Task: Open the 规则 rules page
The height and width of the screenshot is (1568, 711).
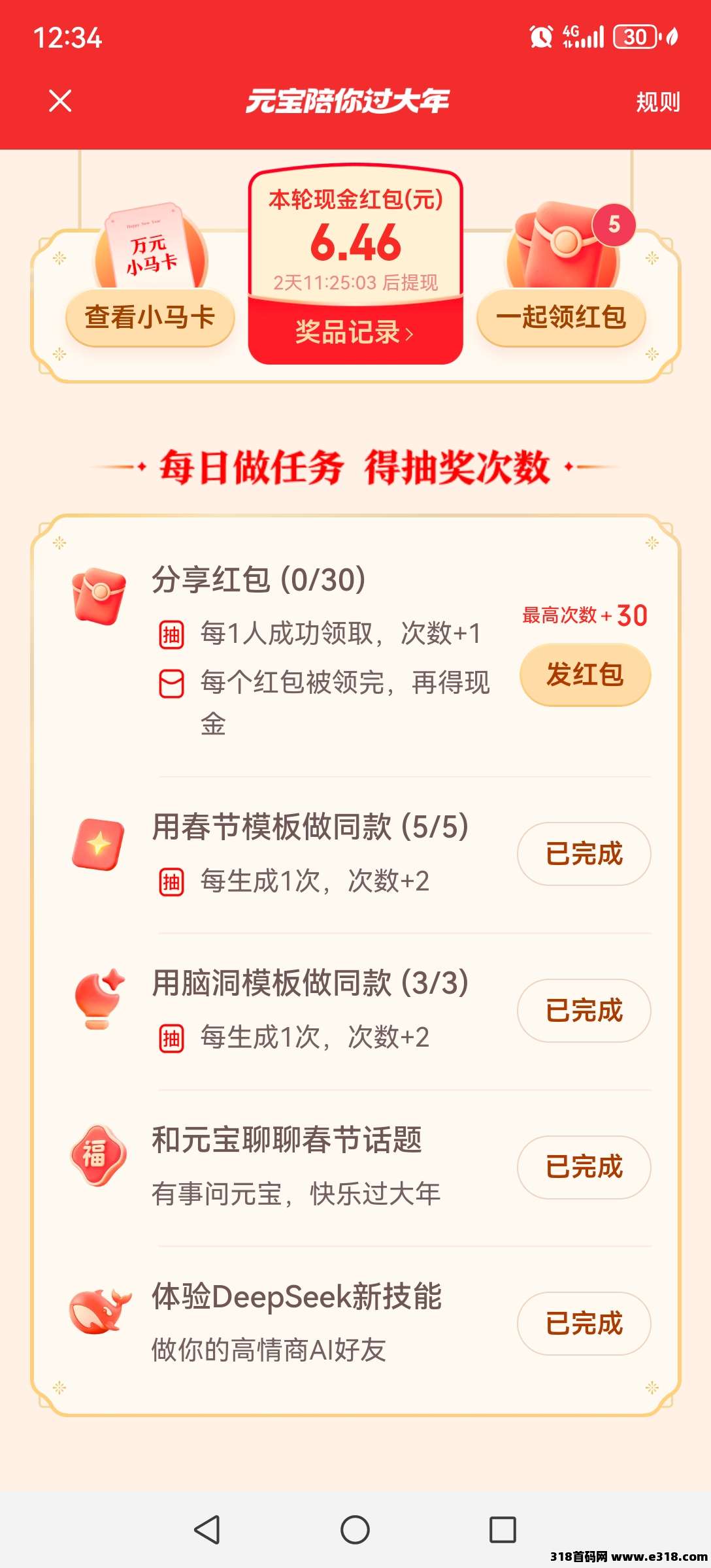Action: (658, 102)
